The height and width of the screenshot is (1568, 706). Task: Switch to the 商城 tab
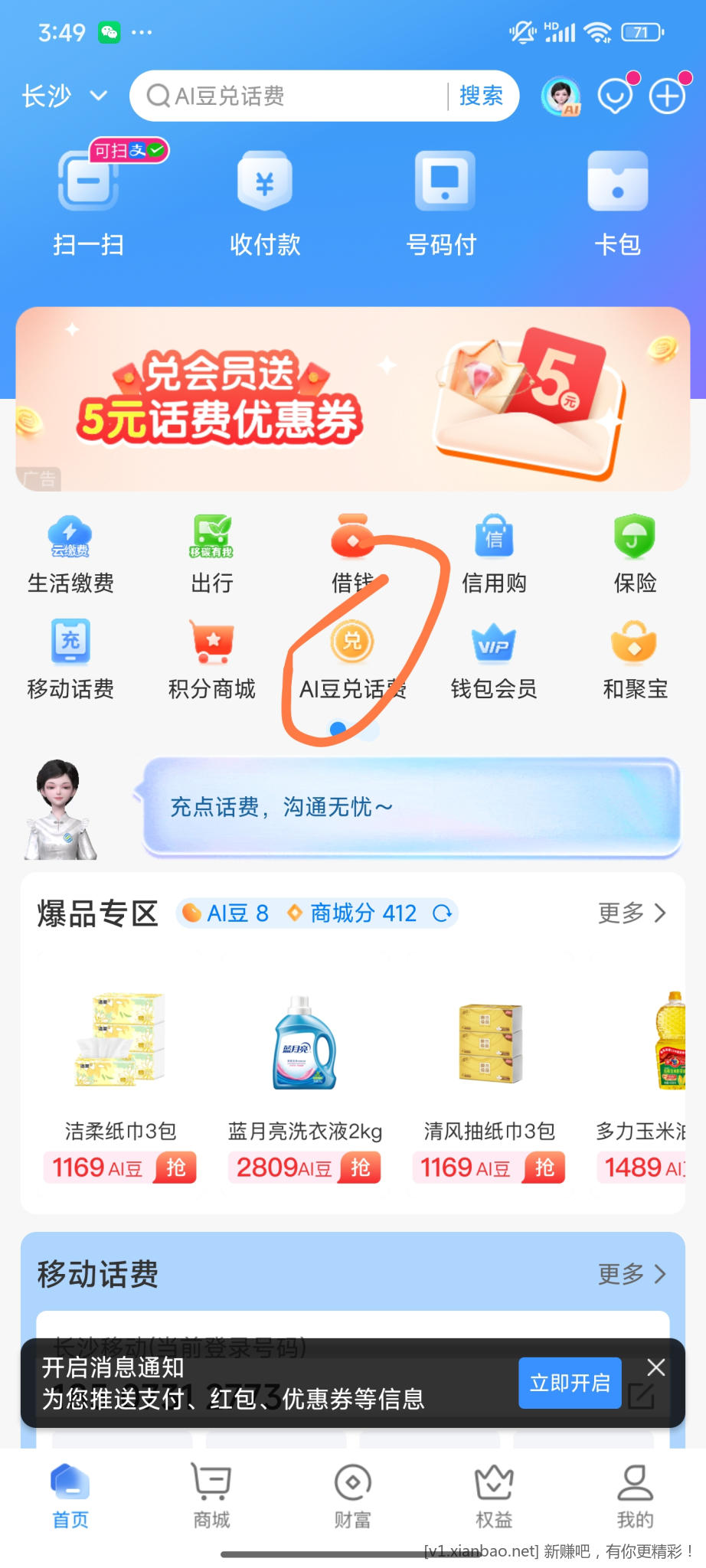coord(211,1497)
